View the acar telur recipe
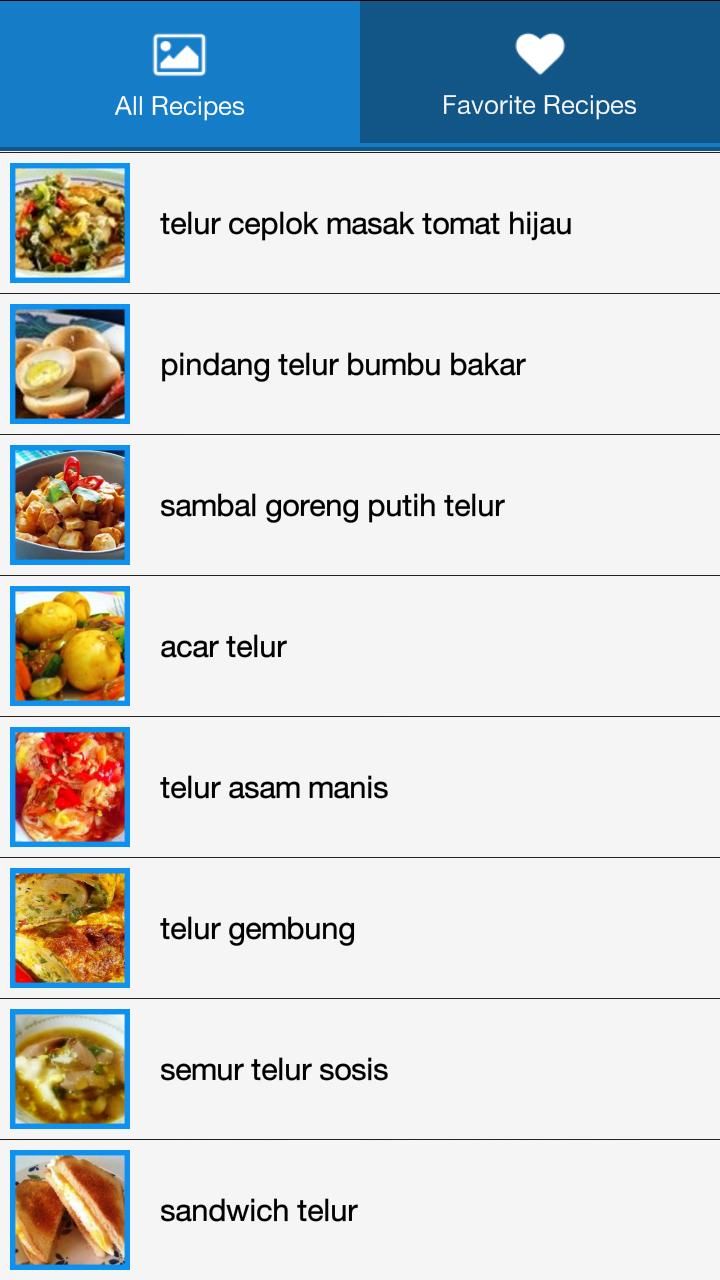 coord(223,647)
